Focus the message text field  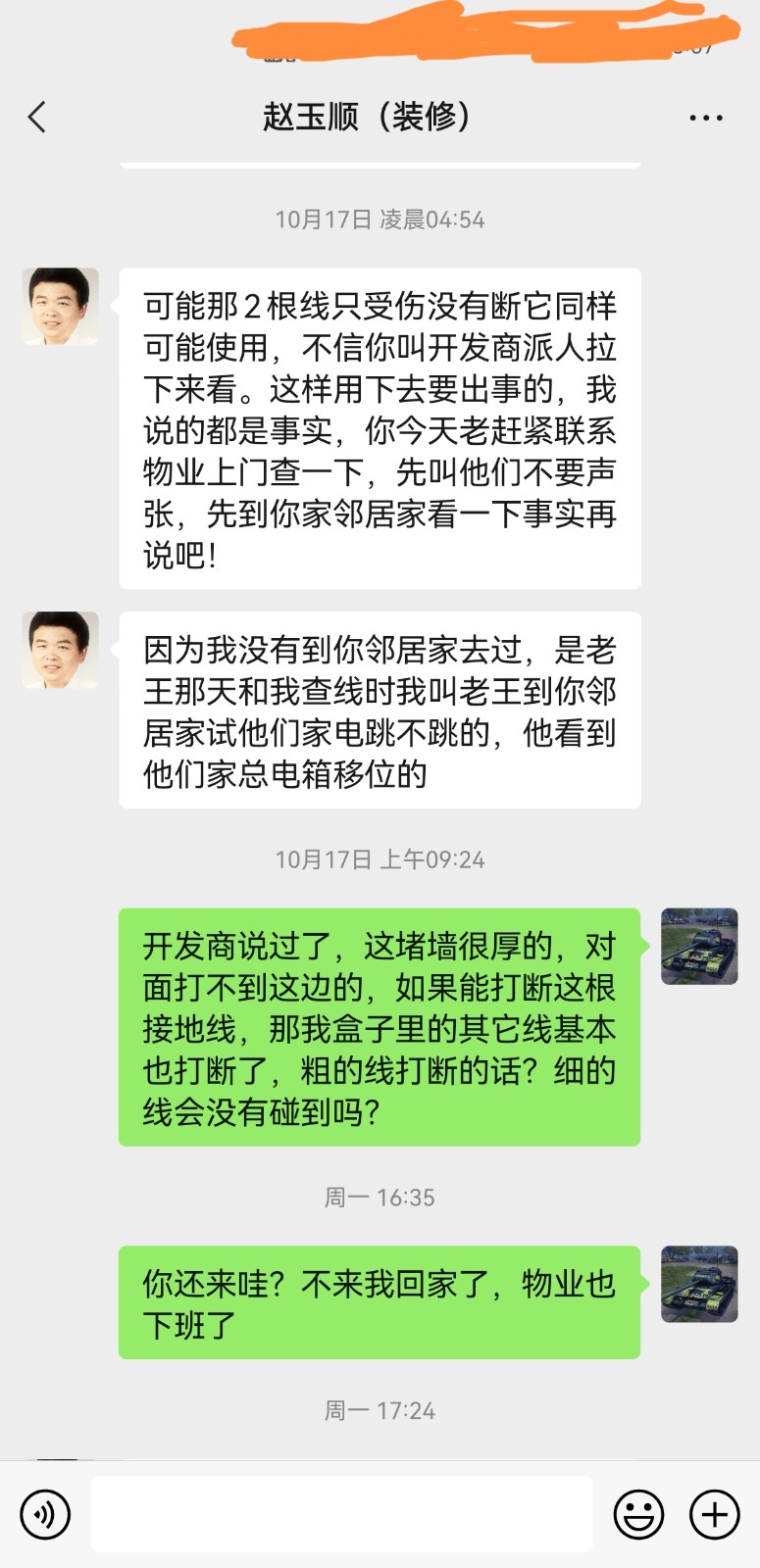tap(341, 1514)
